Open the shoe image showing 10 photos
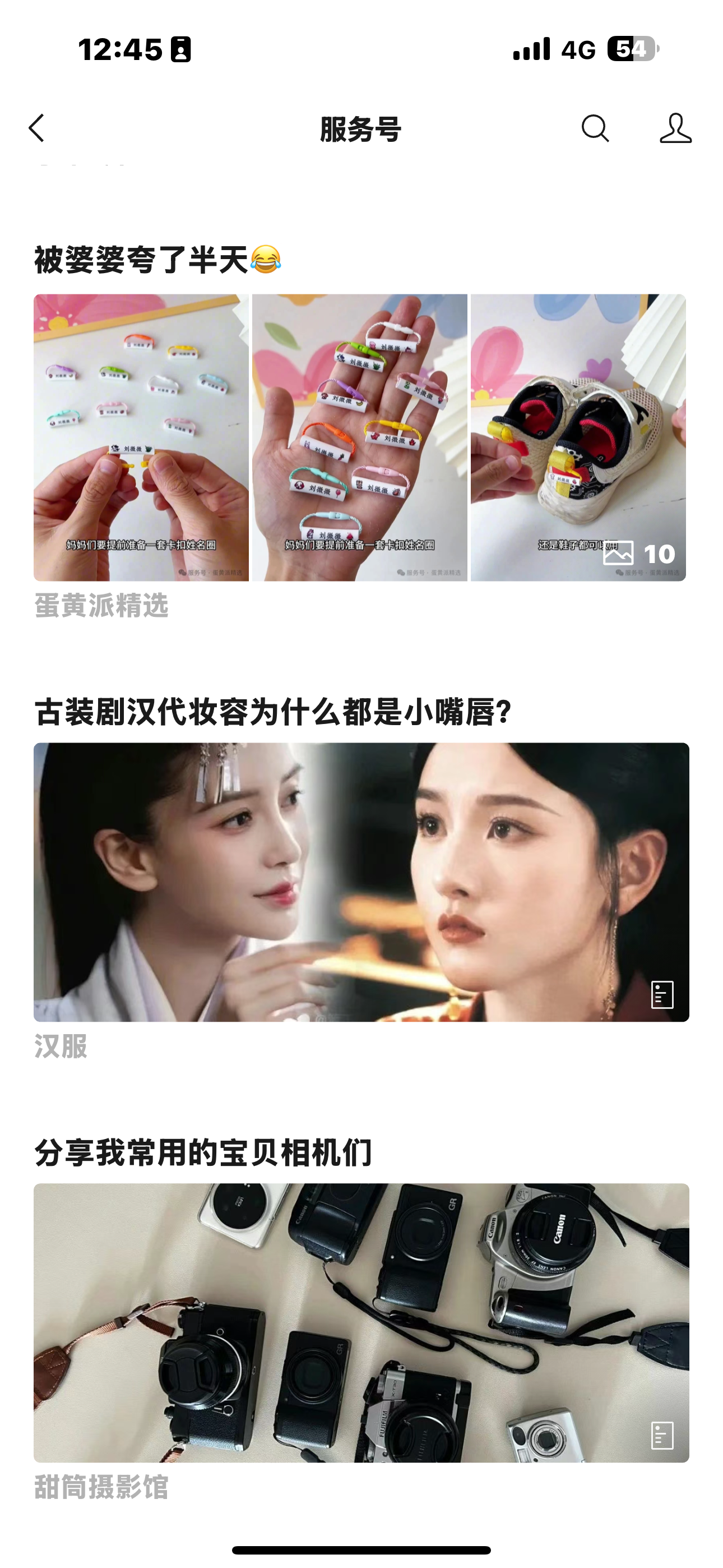723x1568 pixels. click(x=577, y=437)
